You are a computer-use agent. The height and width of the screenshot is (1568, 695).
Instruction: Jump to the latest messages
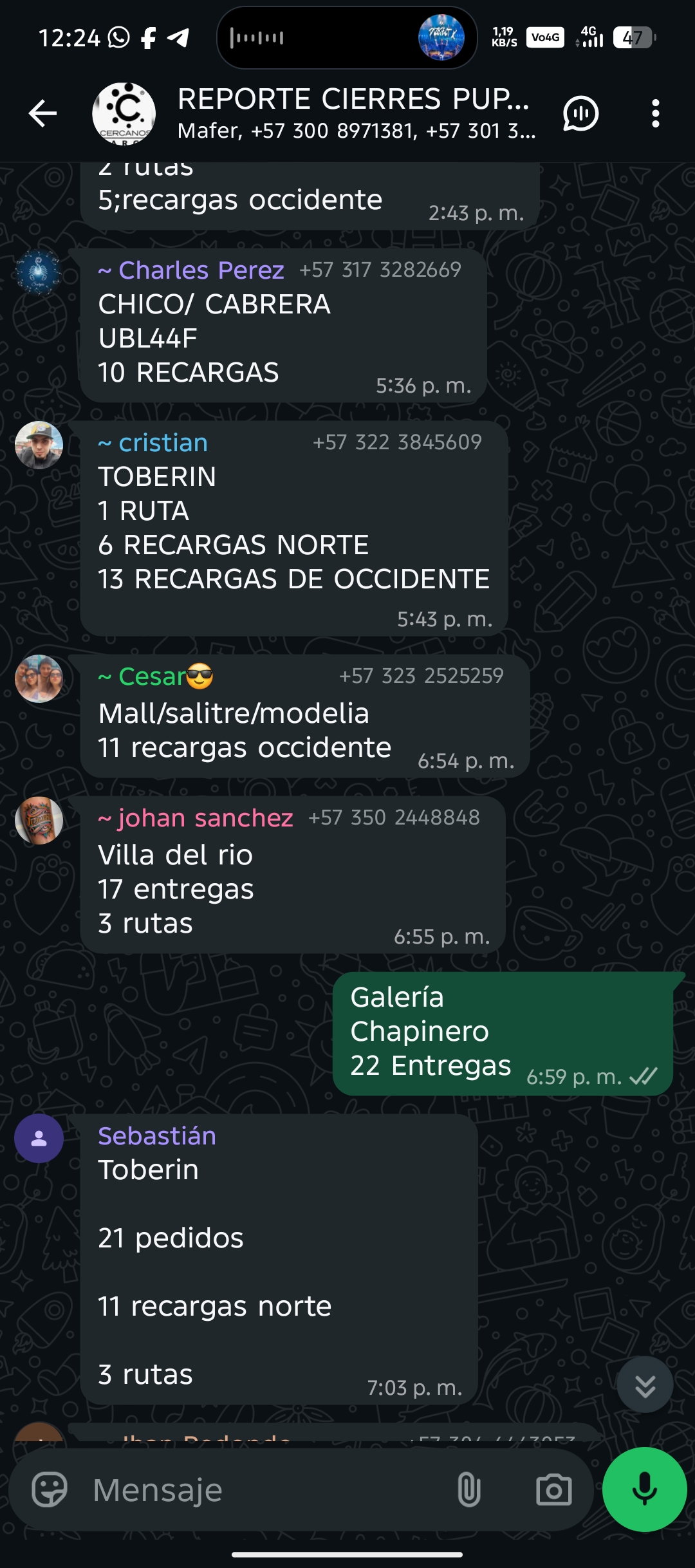(x=645, y=1385)
